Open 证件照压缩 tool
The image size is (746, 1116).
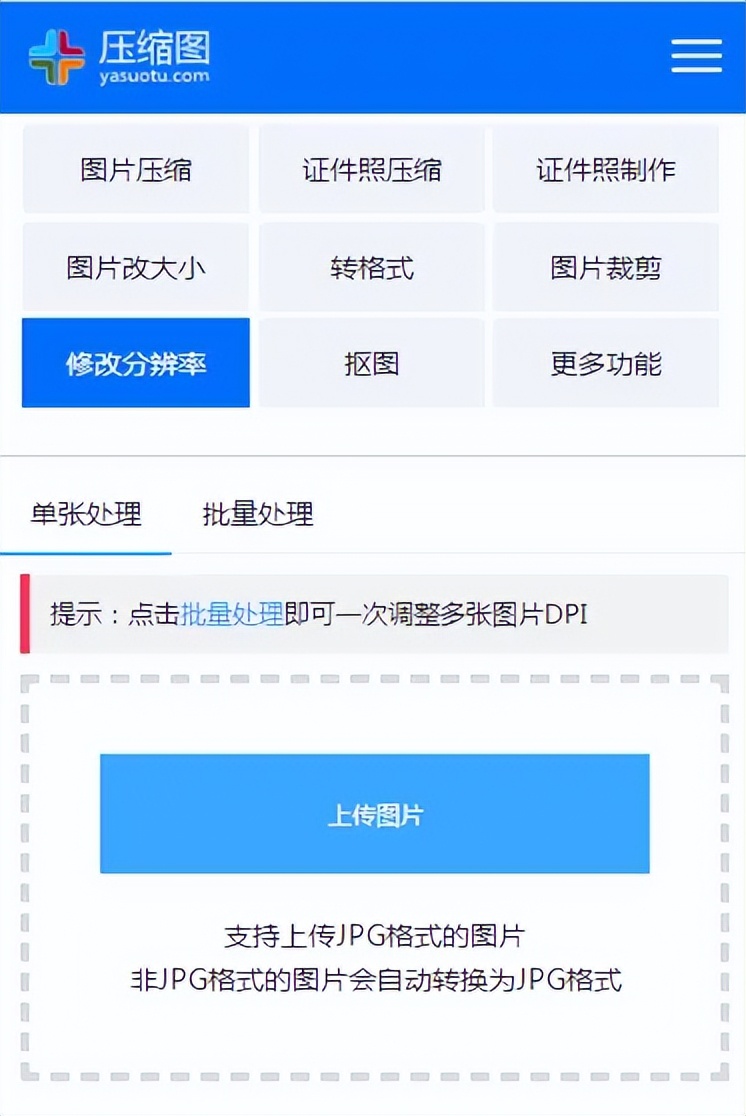tap(371, 169)
